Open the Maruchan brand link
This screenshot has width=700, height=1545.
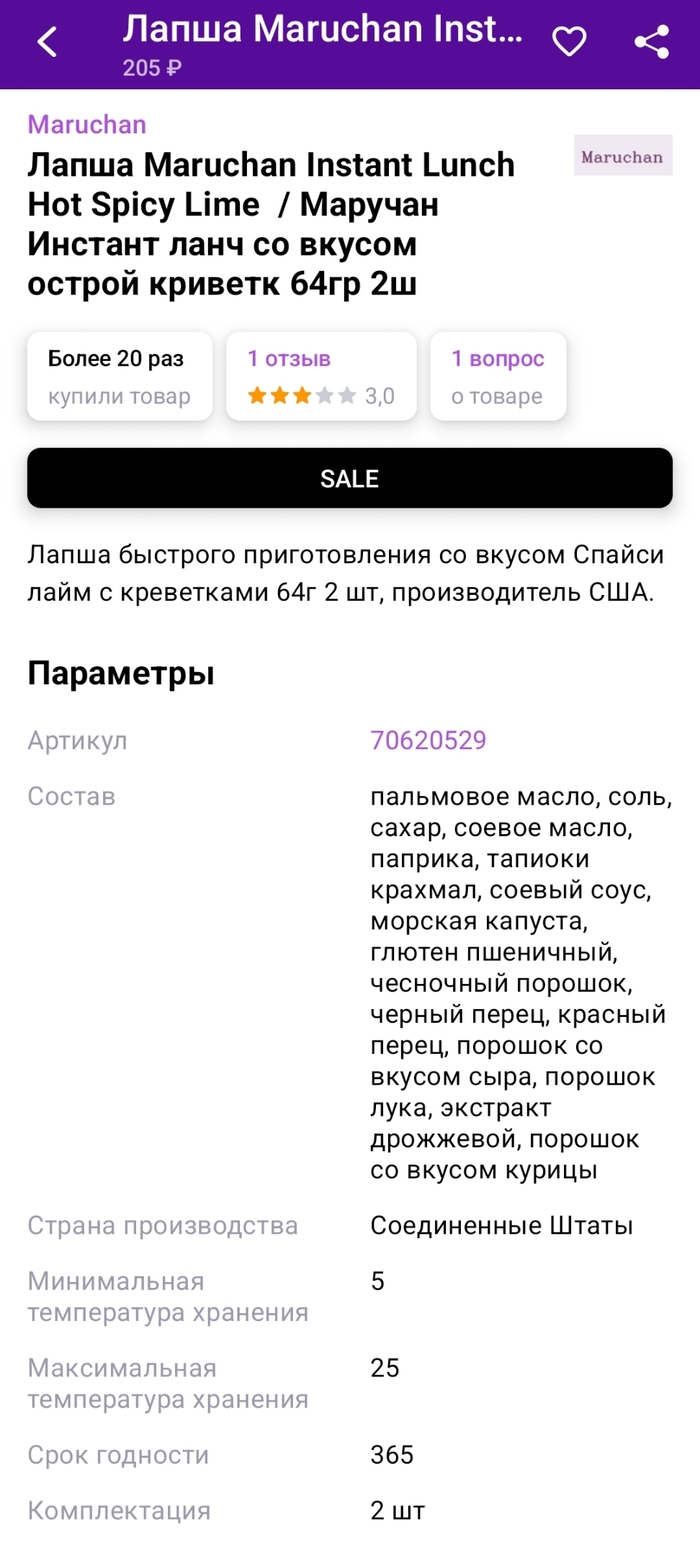87,125
